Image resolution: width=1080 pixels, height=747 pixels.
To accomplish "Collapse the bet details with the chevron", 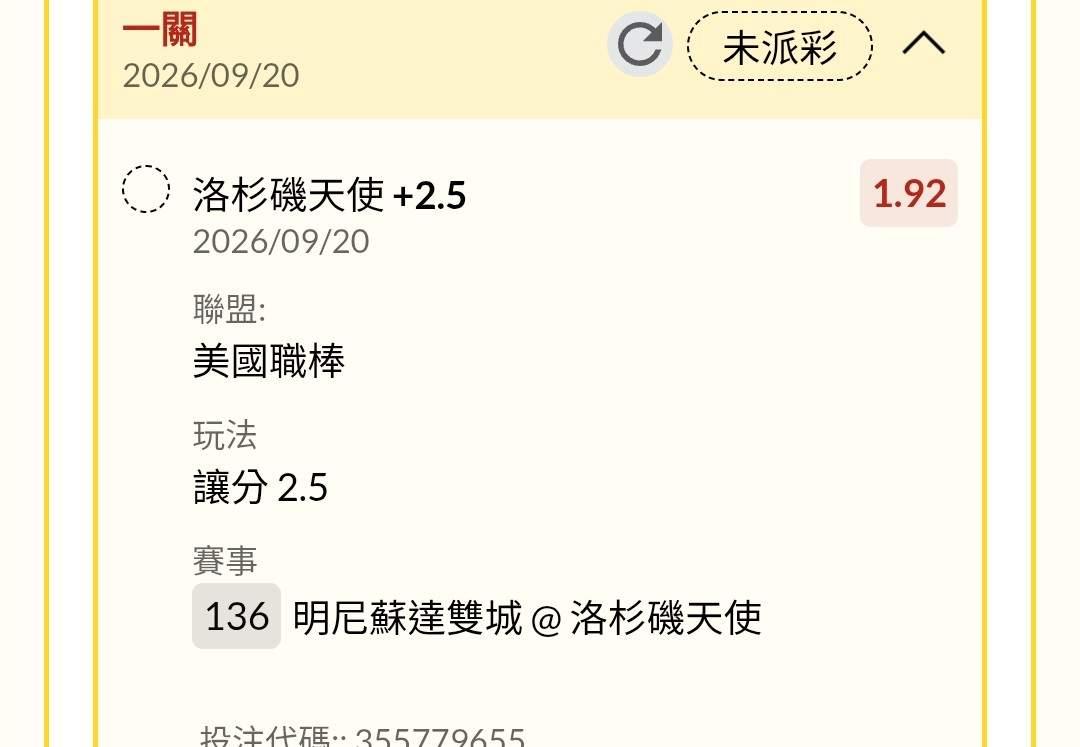I will pyautogui.click(x=924, y=43).
